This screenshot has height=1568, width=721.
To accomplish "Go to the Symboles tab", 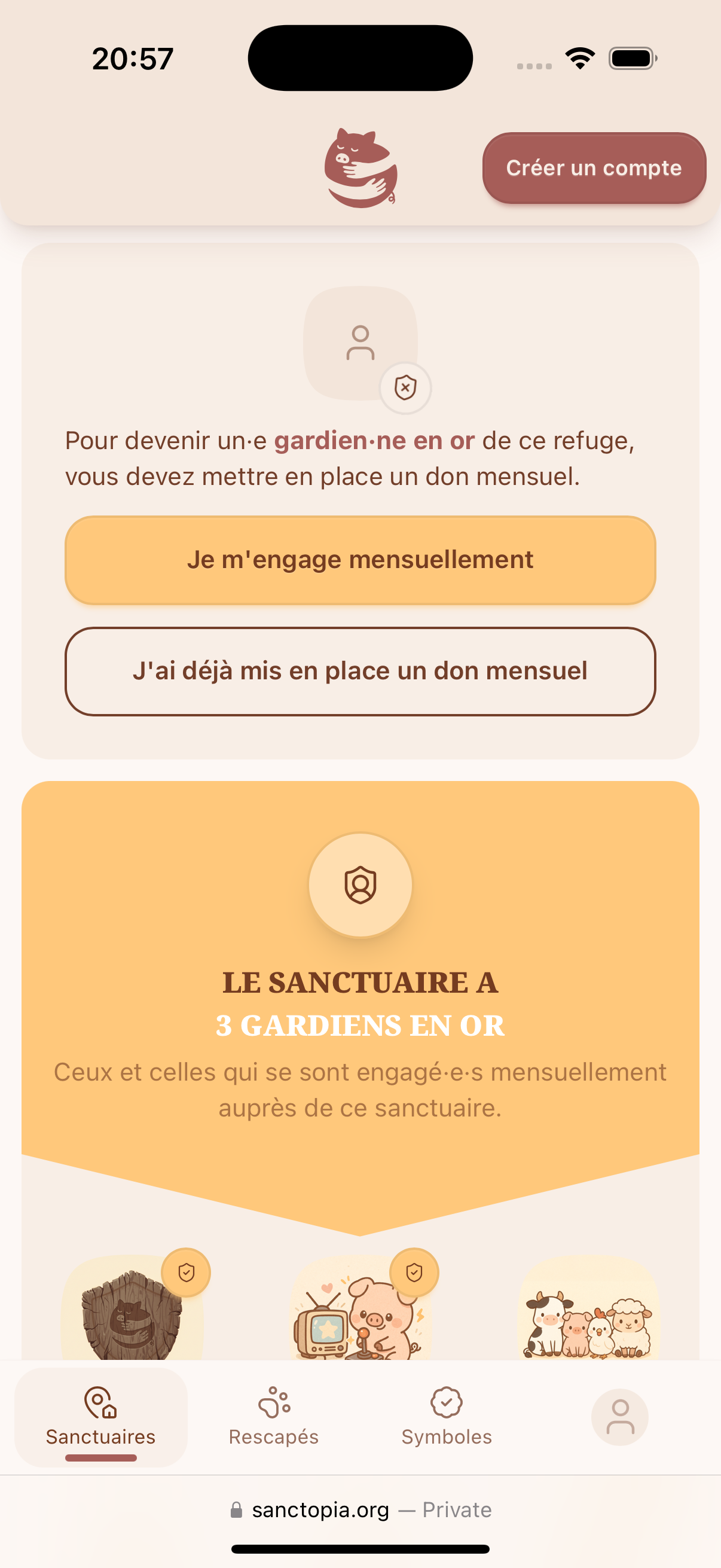I will pyautogui.click(x=447, y=1417).
